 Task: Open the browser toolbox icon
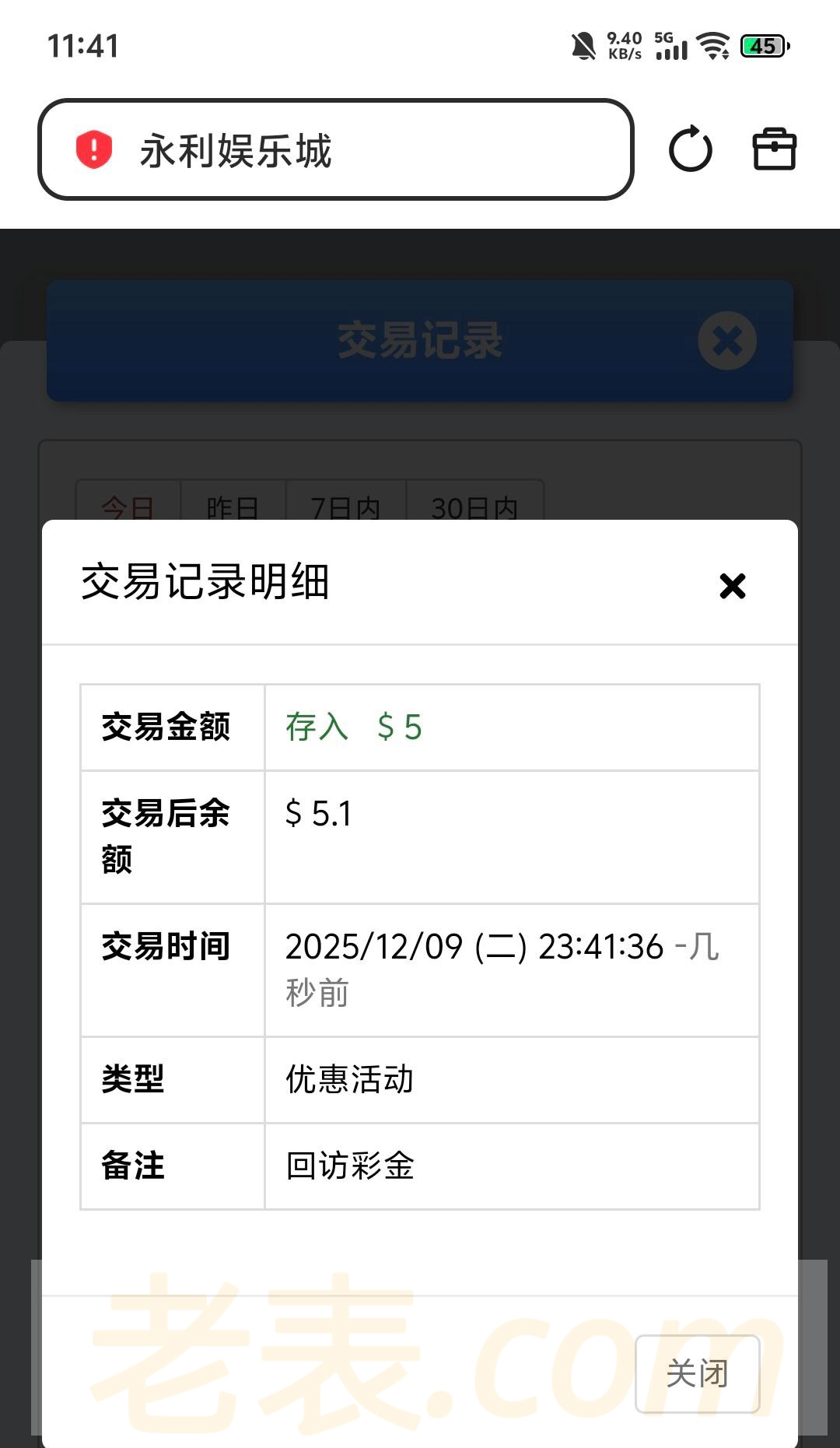(x=774, y=149)
